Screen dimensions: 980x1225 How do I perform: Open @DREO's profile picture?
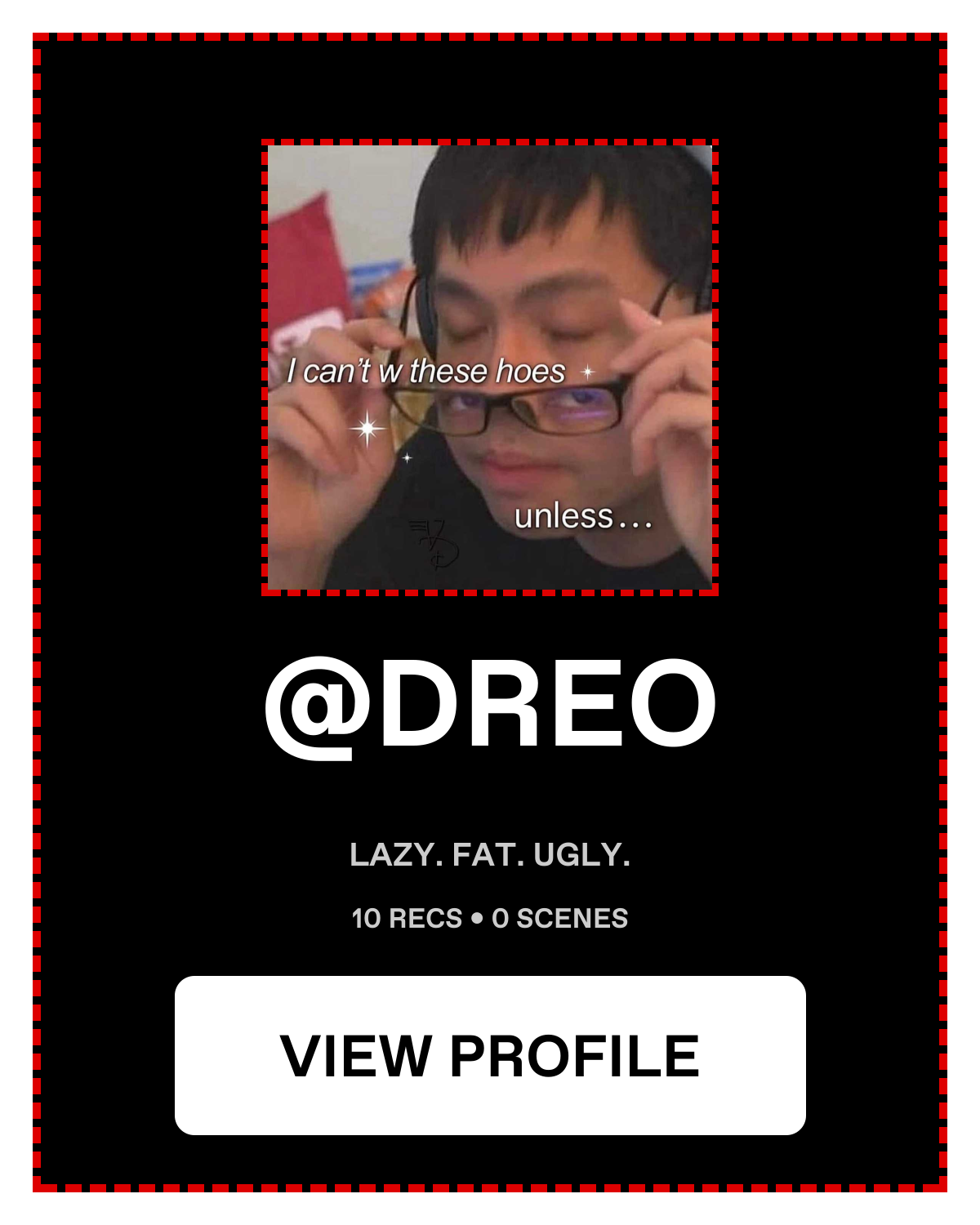(x=490, y=367)
